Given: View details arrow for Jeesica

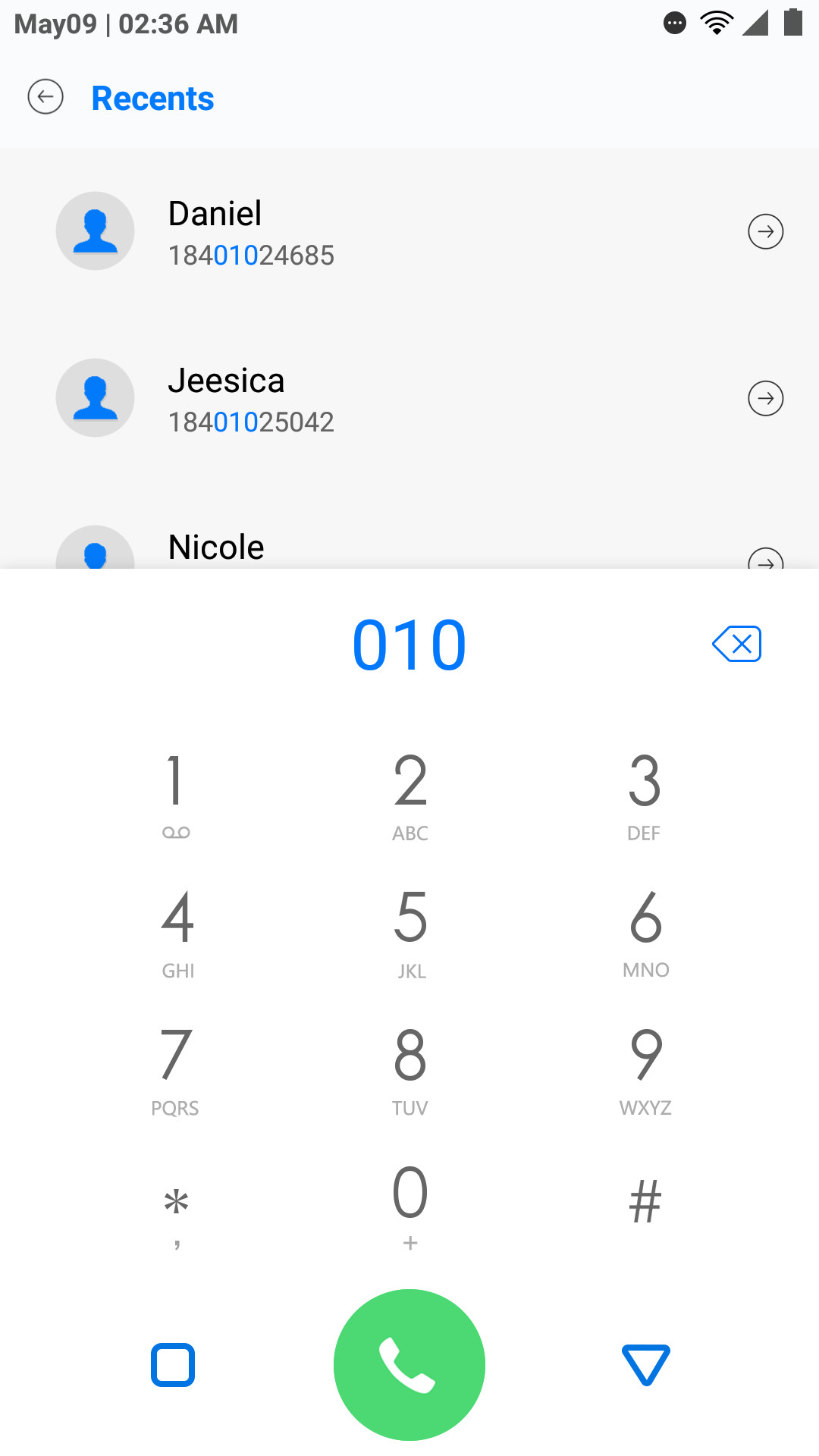Looking at the screenshot, I should 766,398.
